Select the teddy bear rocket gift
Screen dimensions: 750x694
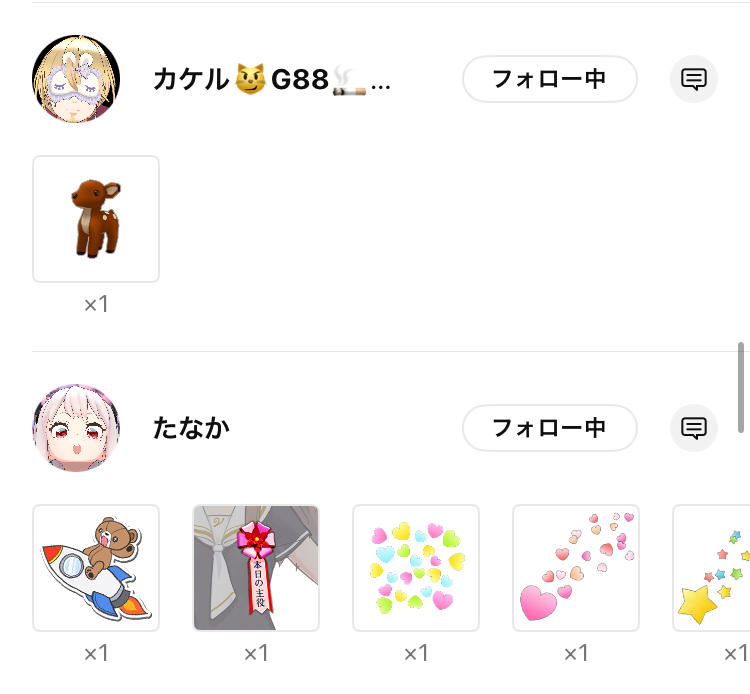click(x=96, y=568)
